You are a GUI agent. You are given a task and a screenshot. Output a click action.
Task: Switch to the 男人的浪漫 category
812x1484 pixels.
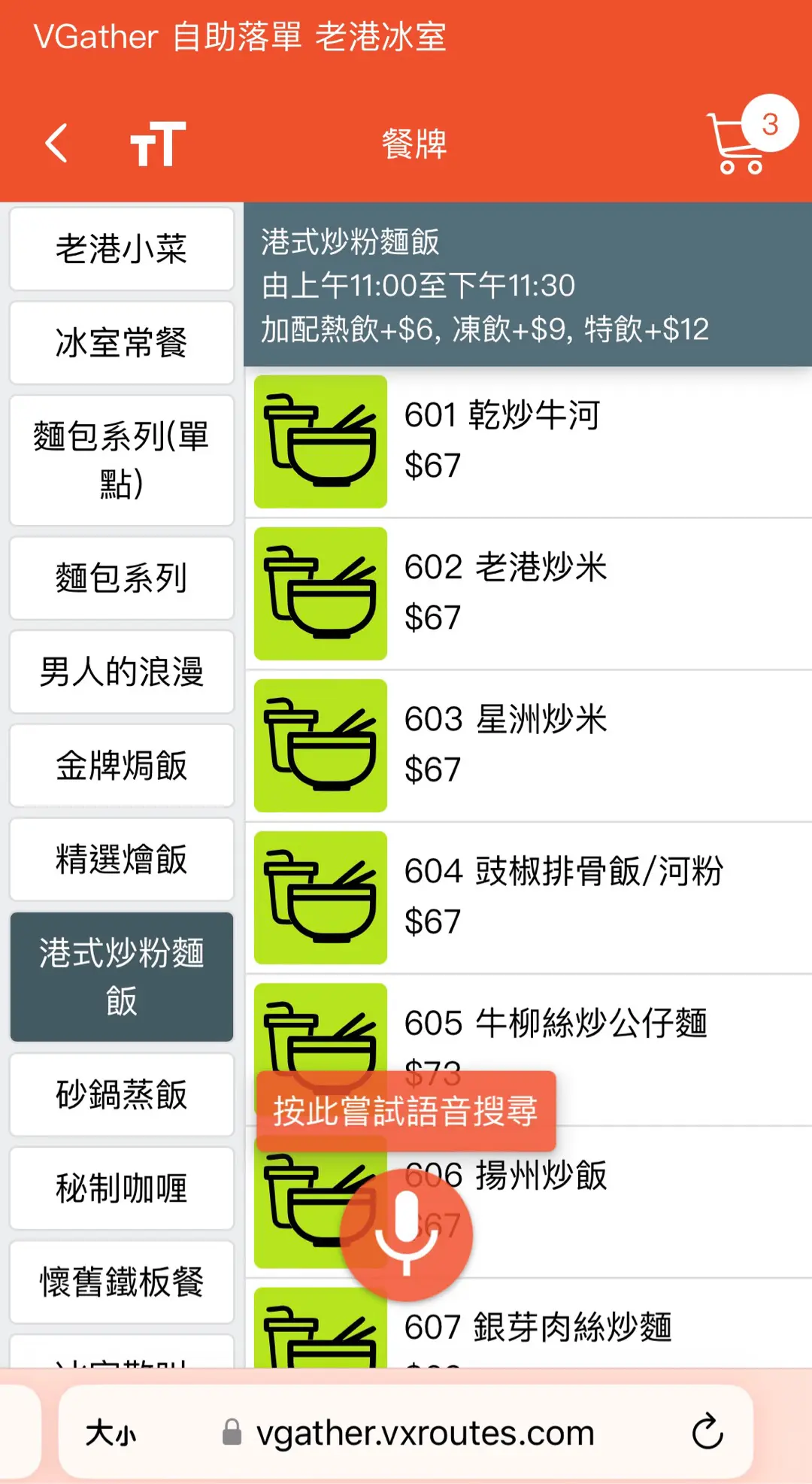point(121,672)
